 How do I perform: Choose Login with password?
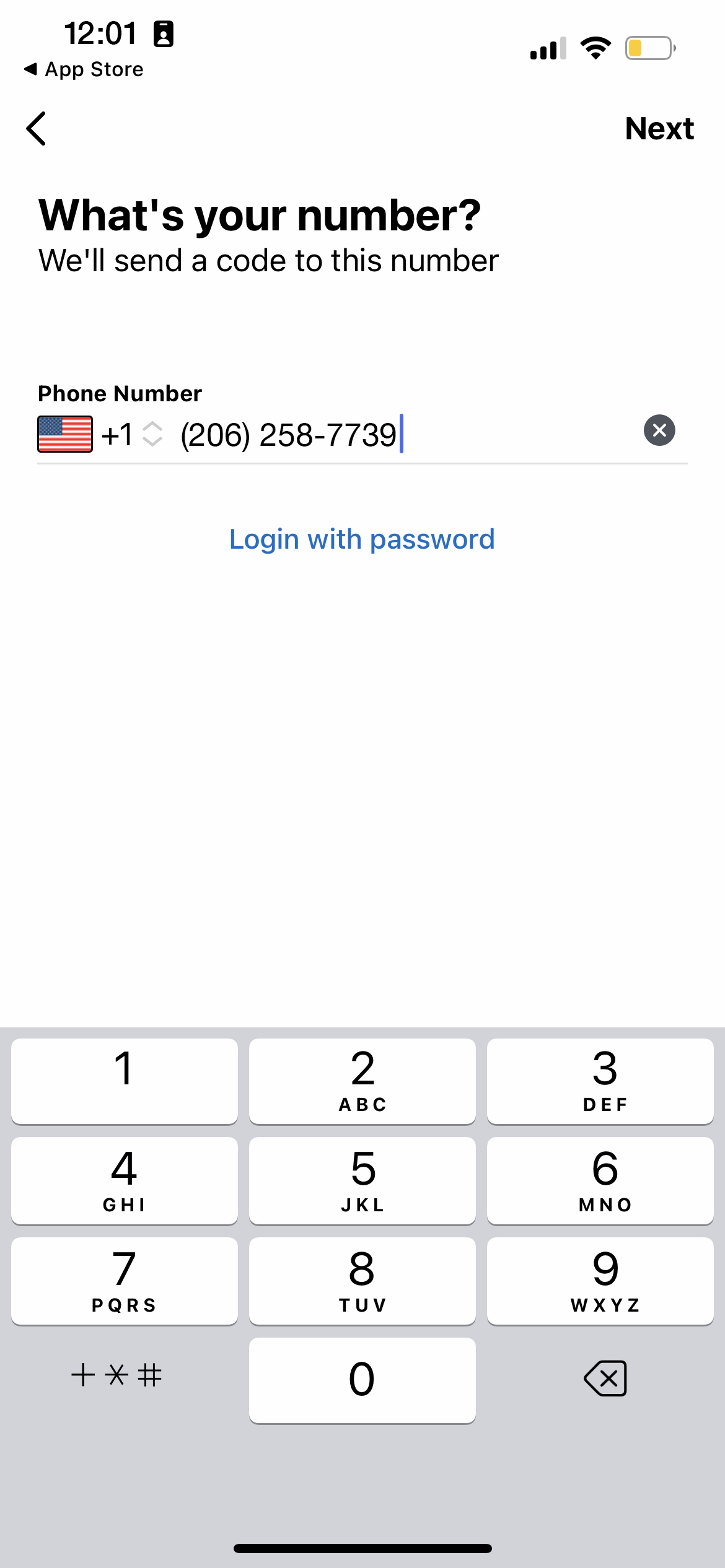362,539
